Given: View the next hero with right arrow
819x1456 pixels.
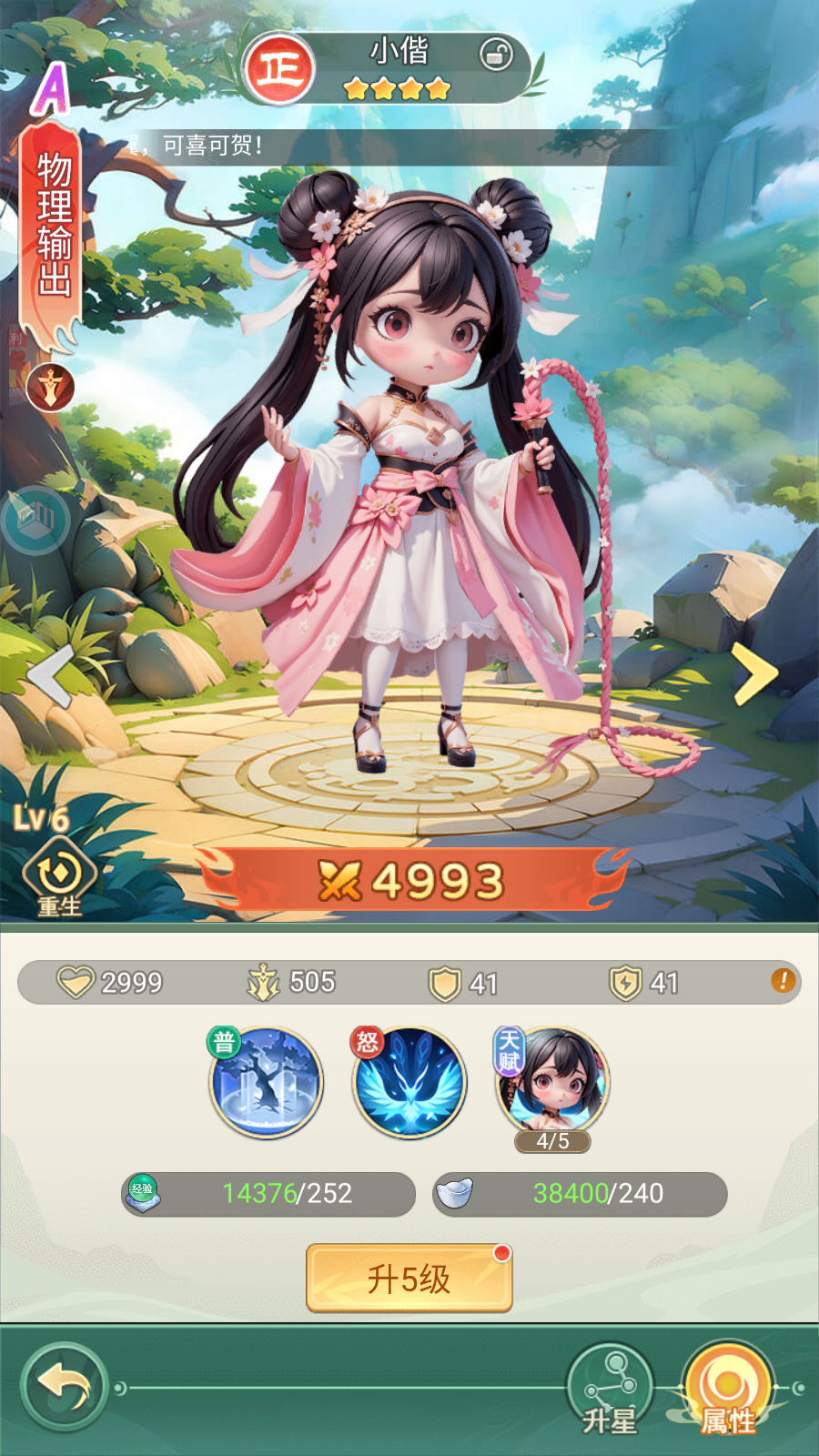Looking at the screenshot, I should [754, 674].
